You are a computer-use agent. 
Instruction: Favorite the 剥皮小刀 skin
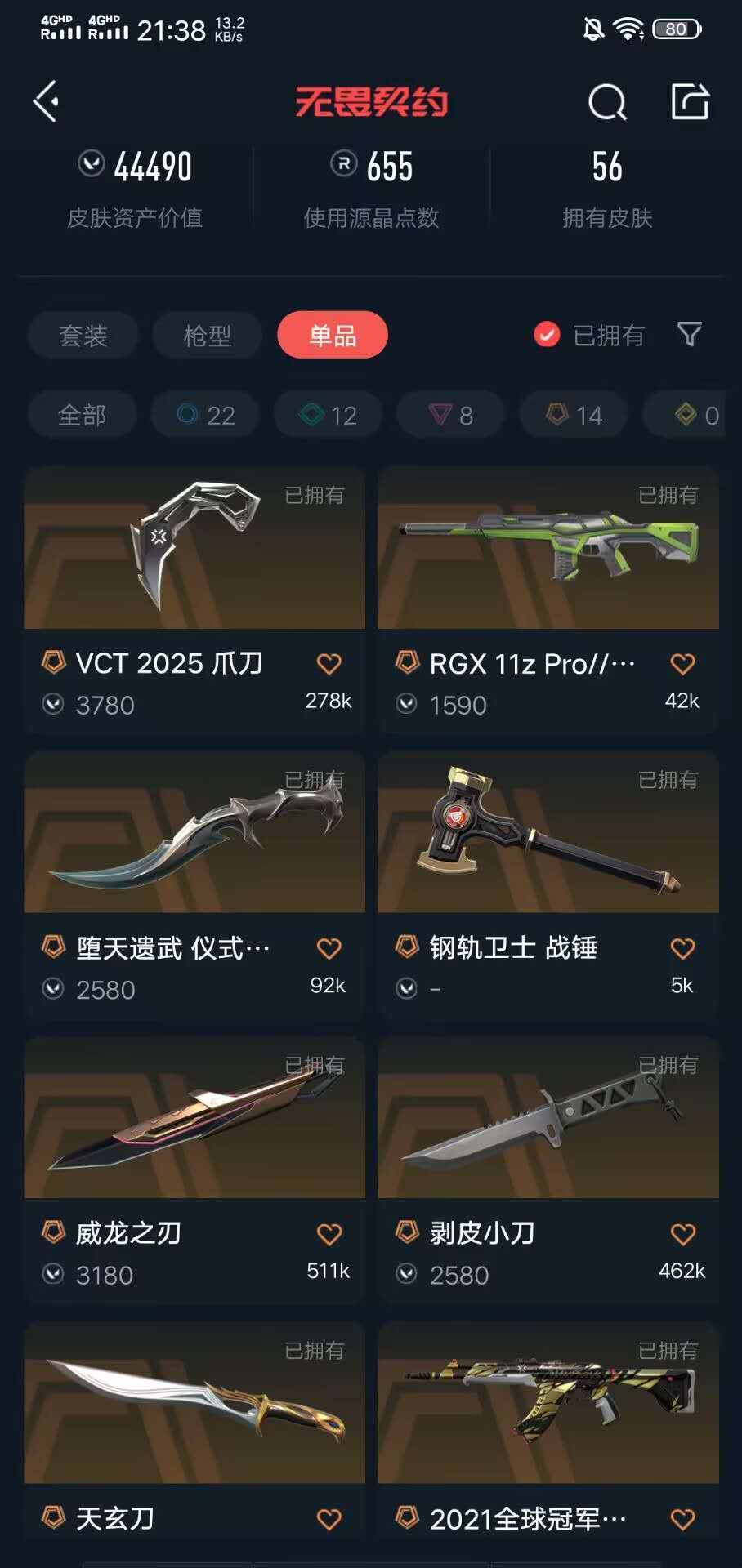point(682,1234)
